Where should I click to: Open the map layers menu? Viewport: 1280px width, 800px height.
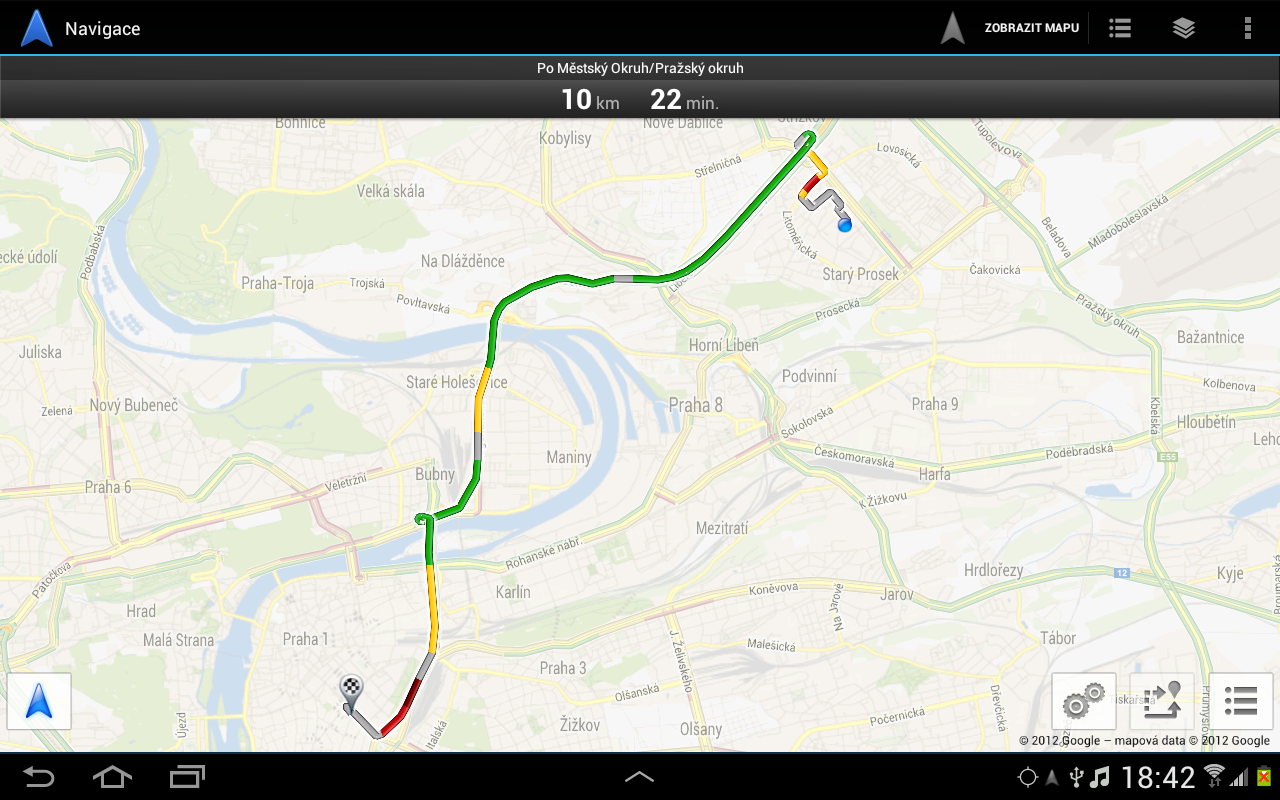click(1184, 28)
